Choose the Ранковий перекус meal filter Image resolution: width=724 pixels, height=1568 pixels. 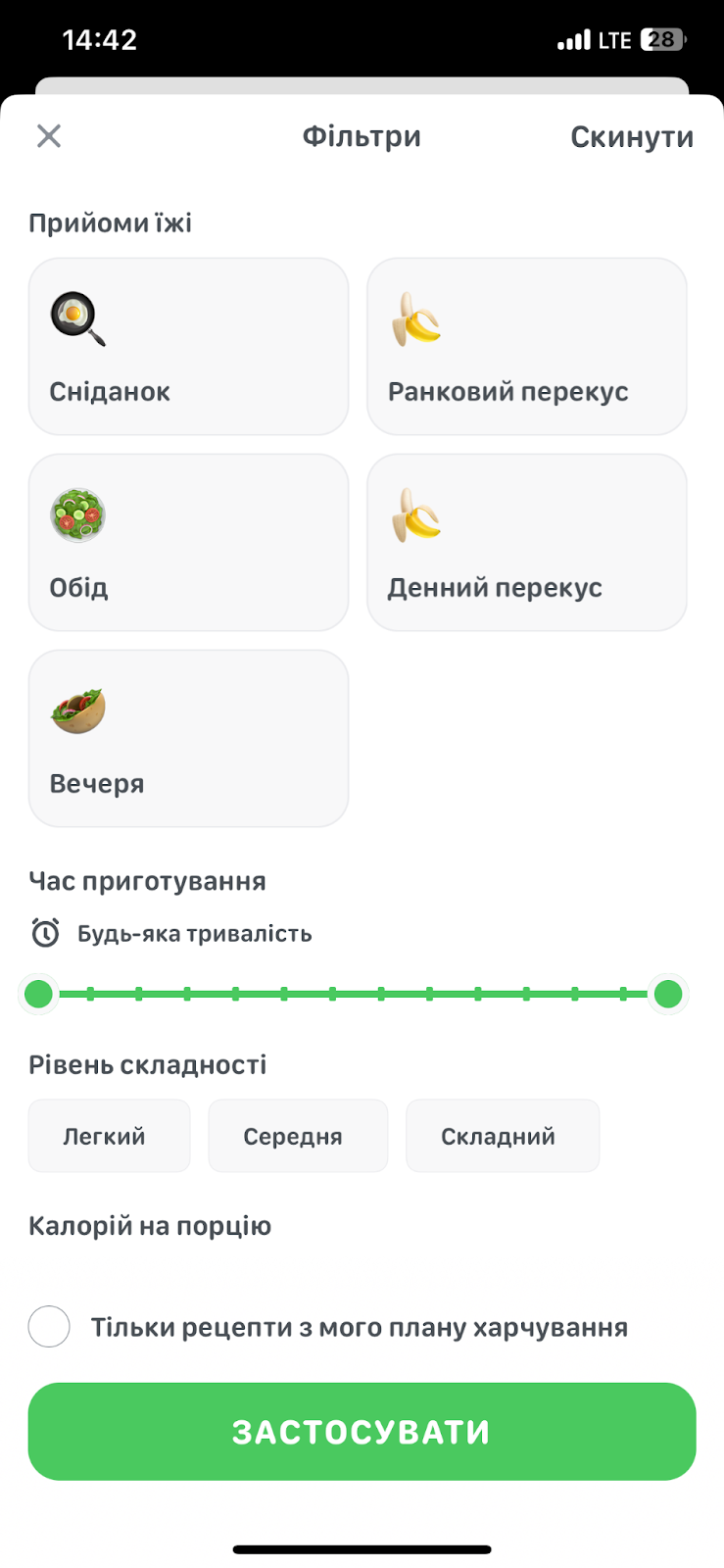coord(527,346)
